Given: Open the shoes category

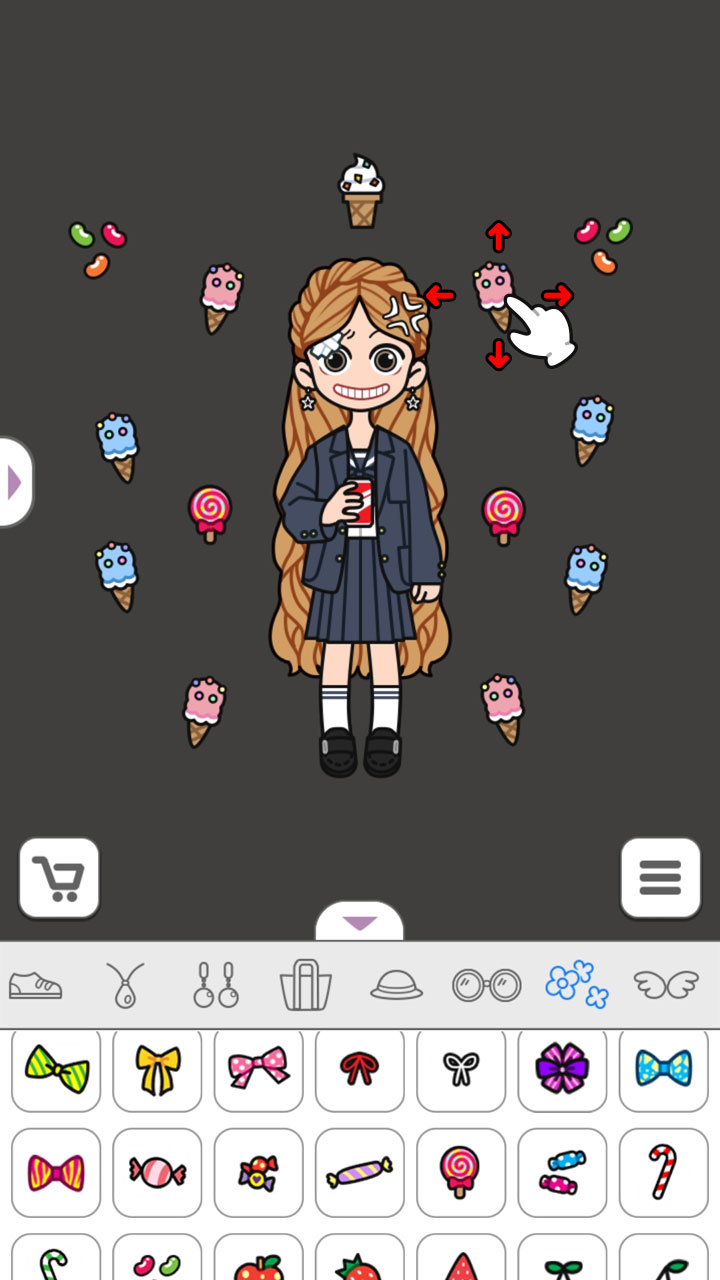Looking at the screenshot, I should coord(35,984).
